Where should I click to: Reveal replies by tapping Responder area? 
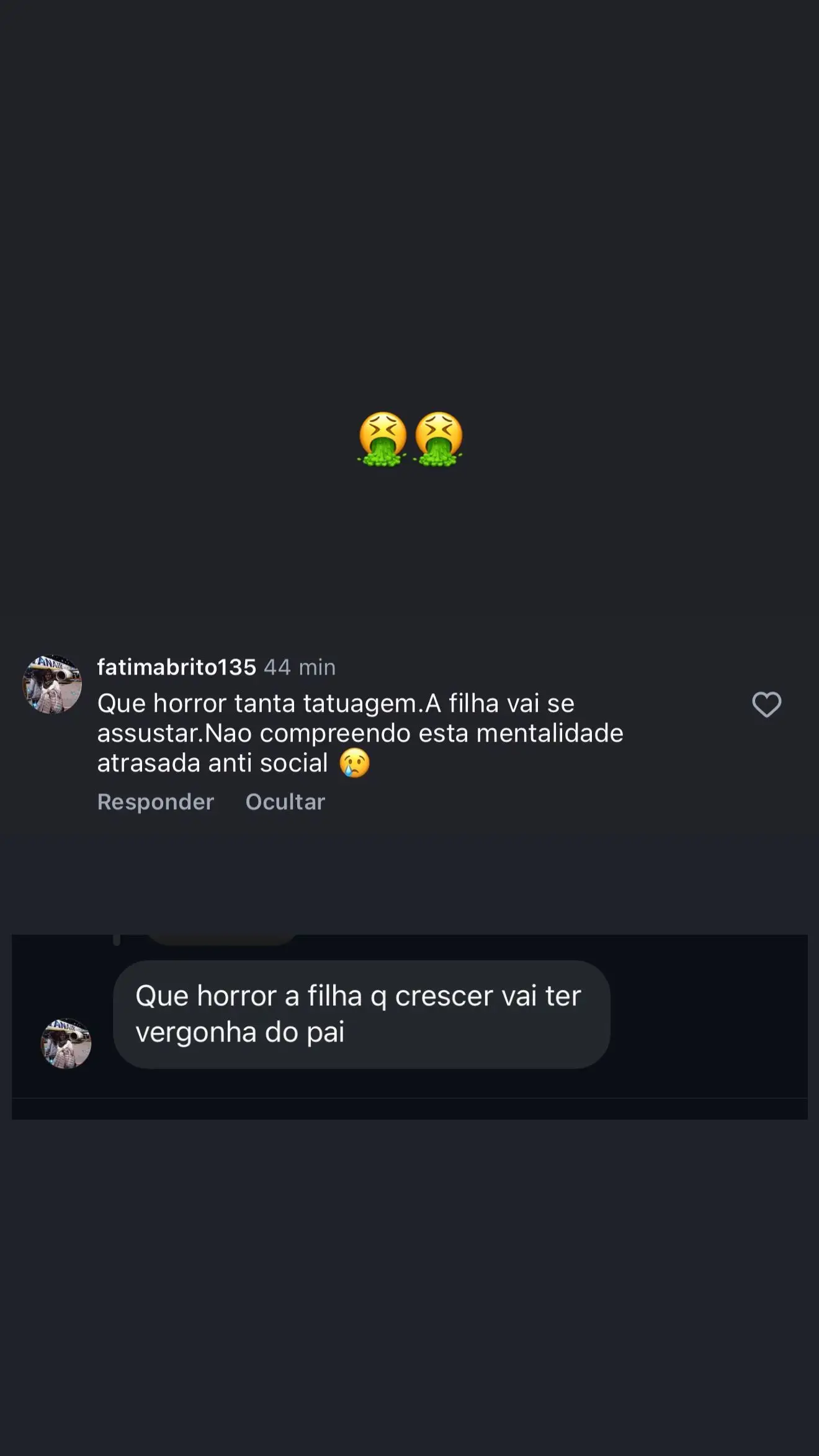click(155, 801)
